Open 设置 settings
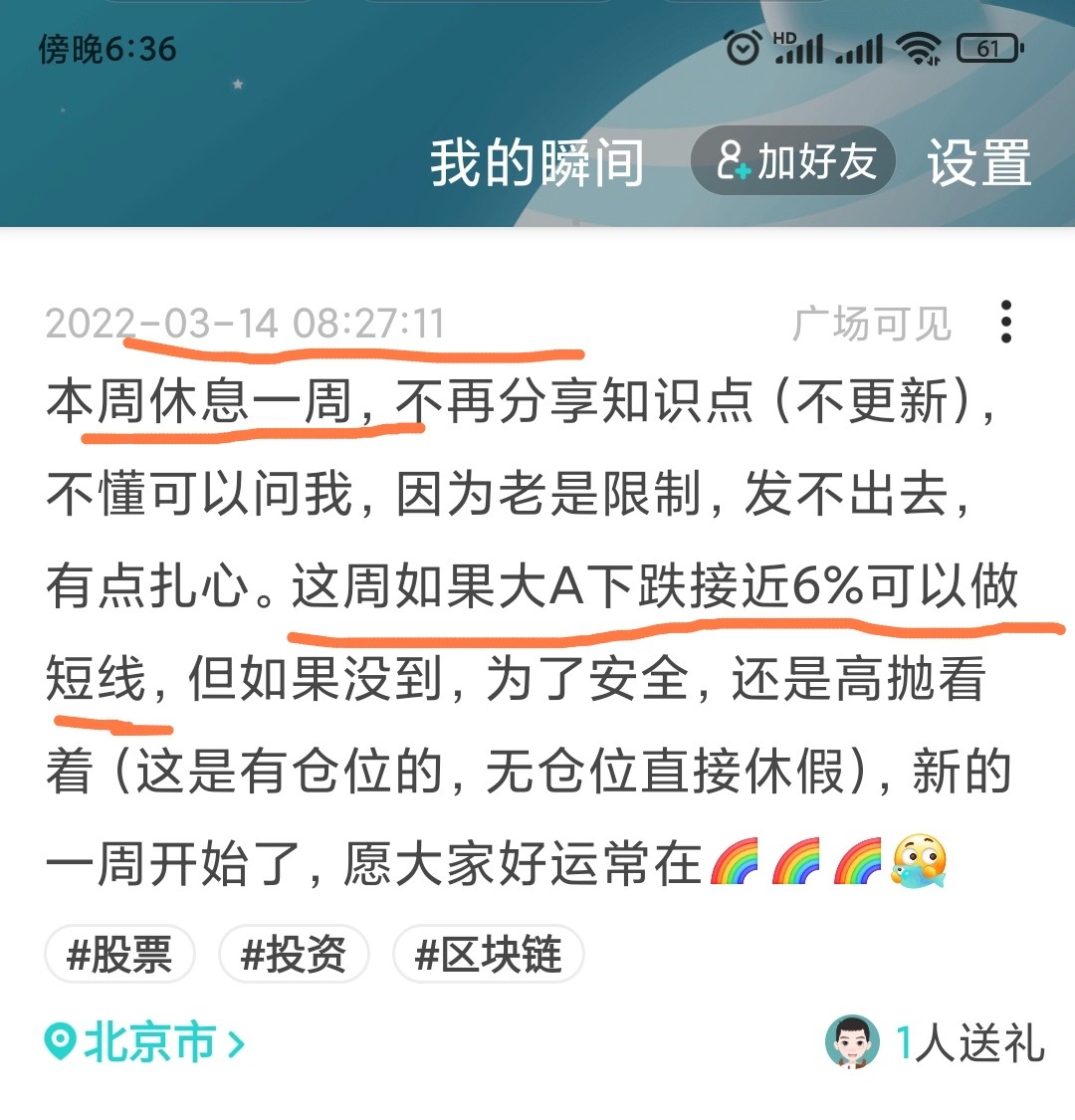The height and width of the screenshot is (1120, 1075). [x=978, y=162]
